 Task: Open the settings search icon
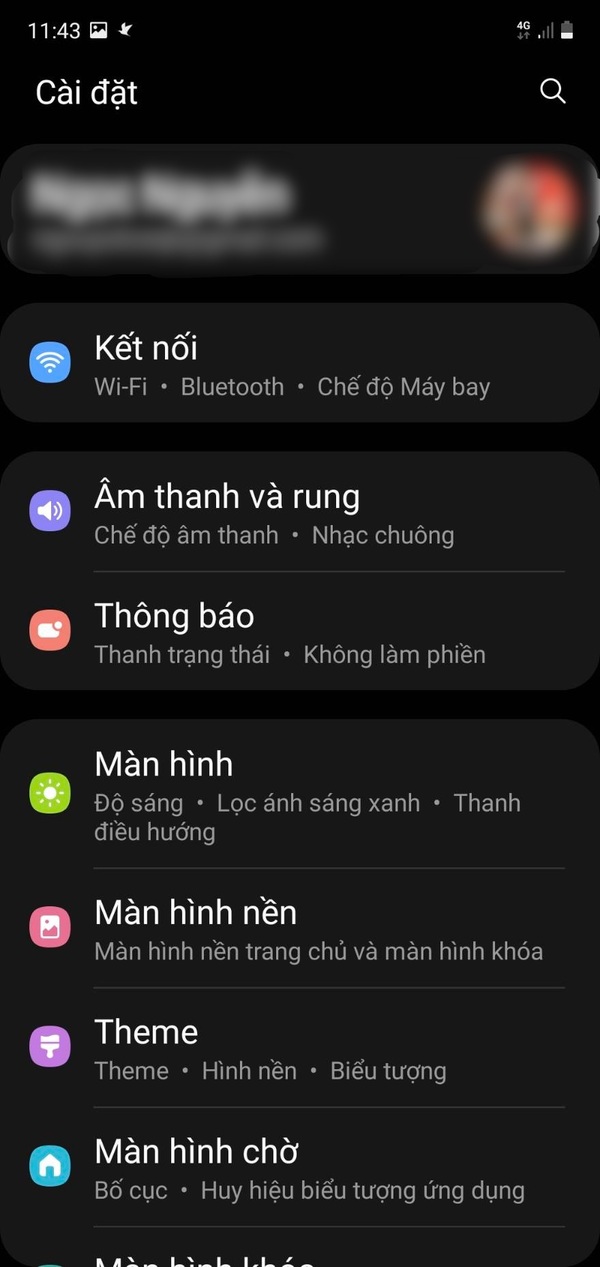[x=552, y=92]
